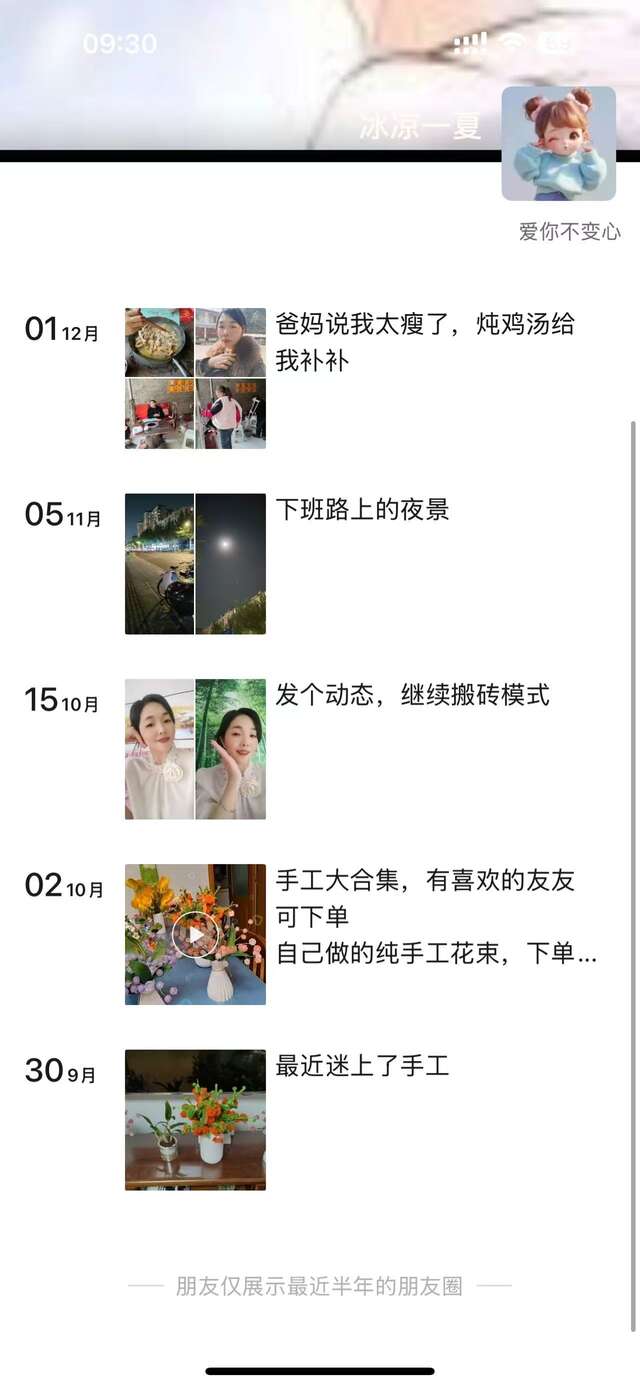Viewport: 640px width, 1387px height.
Task: View the 下班路上的夜景 post
Action: 362,510
